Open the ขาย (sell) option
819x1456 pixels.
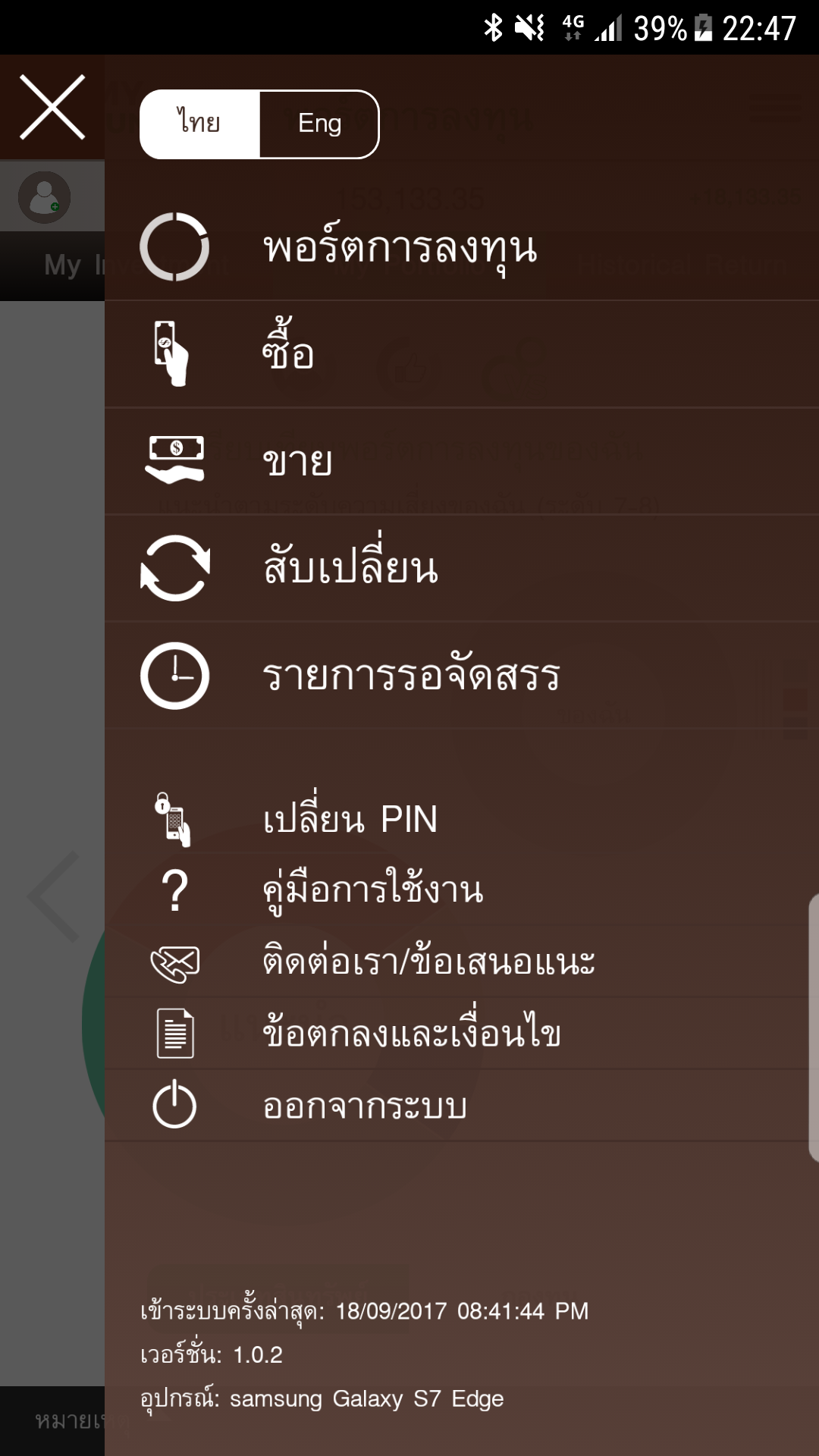[x=297, y=461]
